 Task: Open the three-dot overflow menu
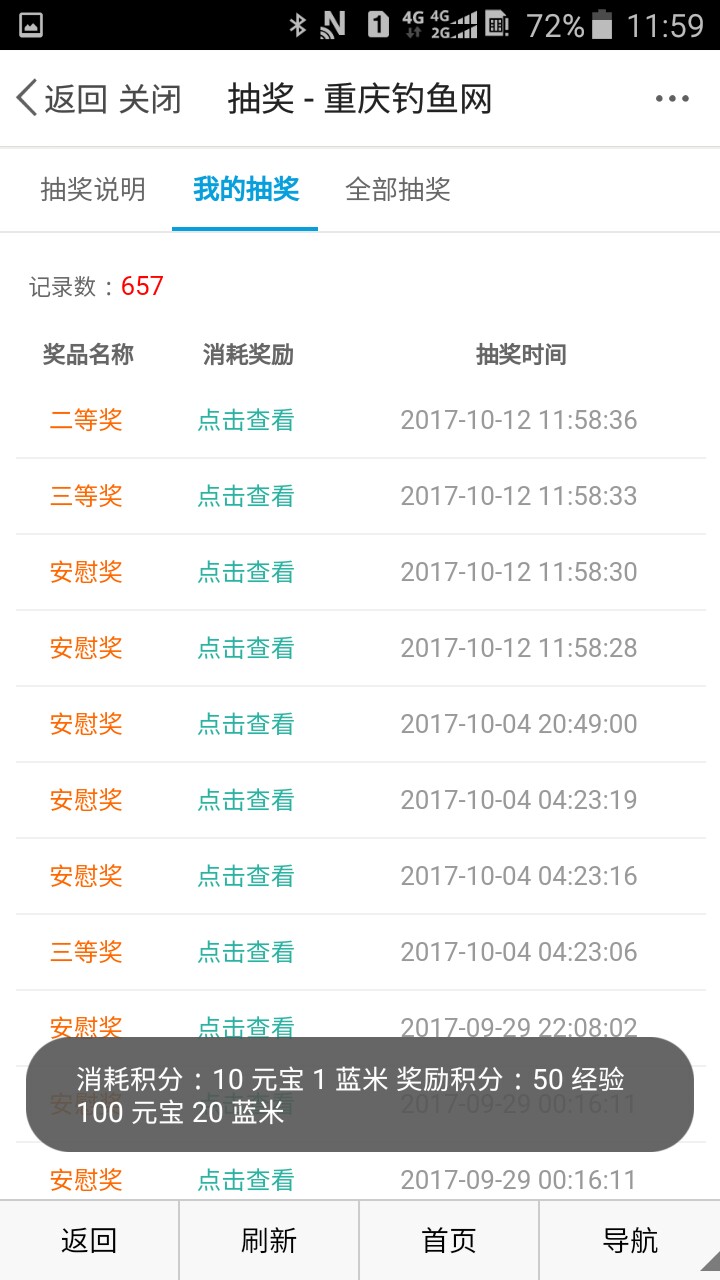click(x=672, y=99)
